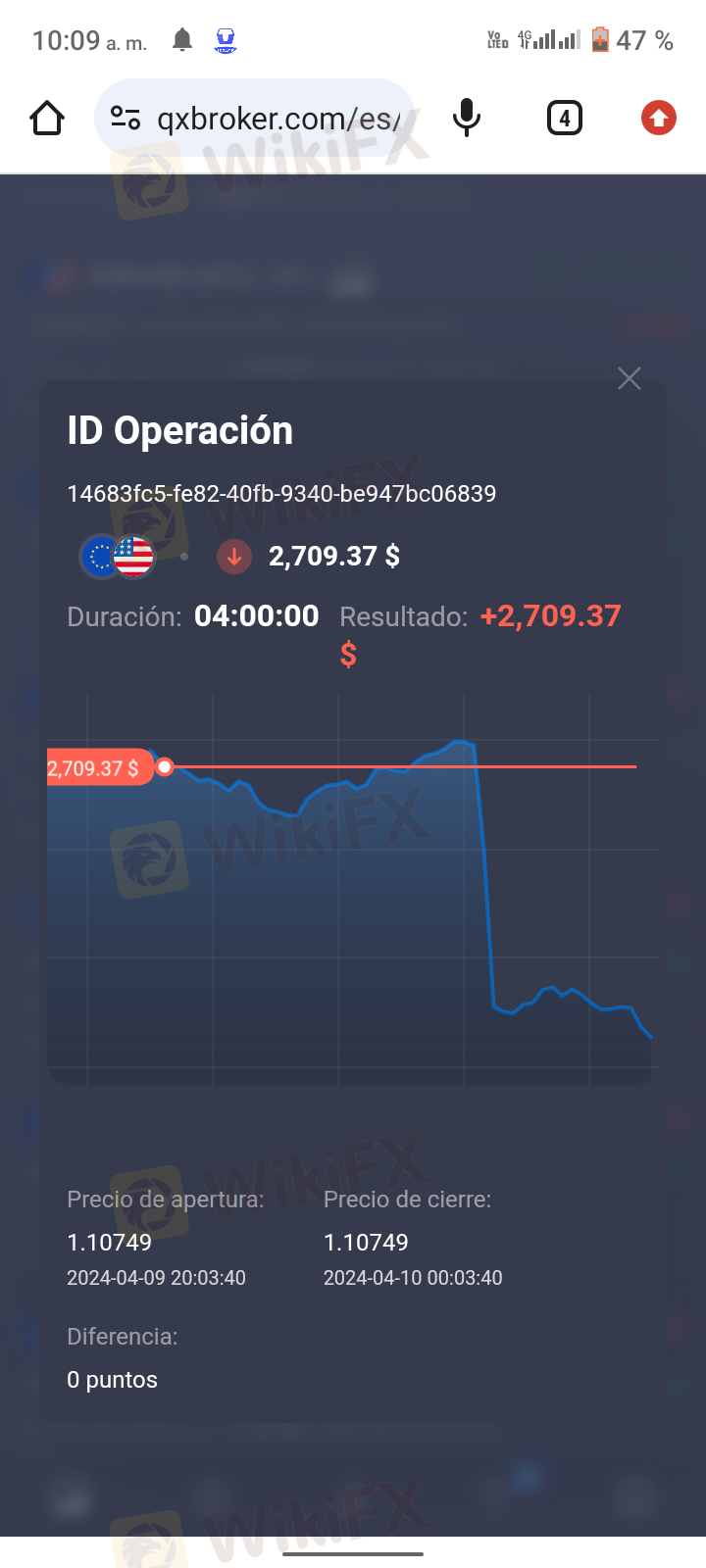Edit the qxbroker.com address bar
Screen dimensions: 706x1568
pos(277,119)
